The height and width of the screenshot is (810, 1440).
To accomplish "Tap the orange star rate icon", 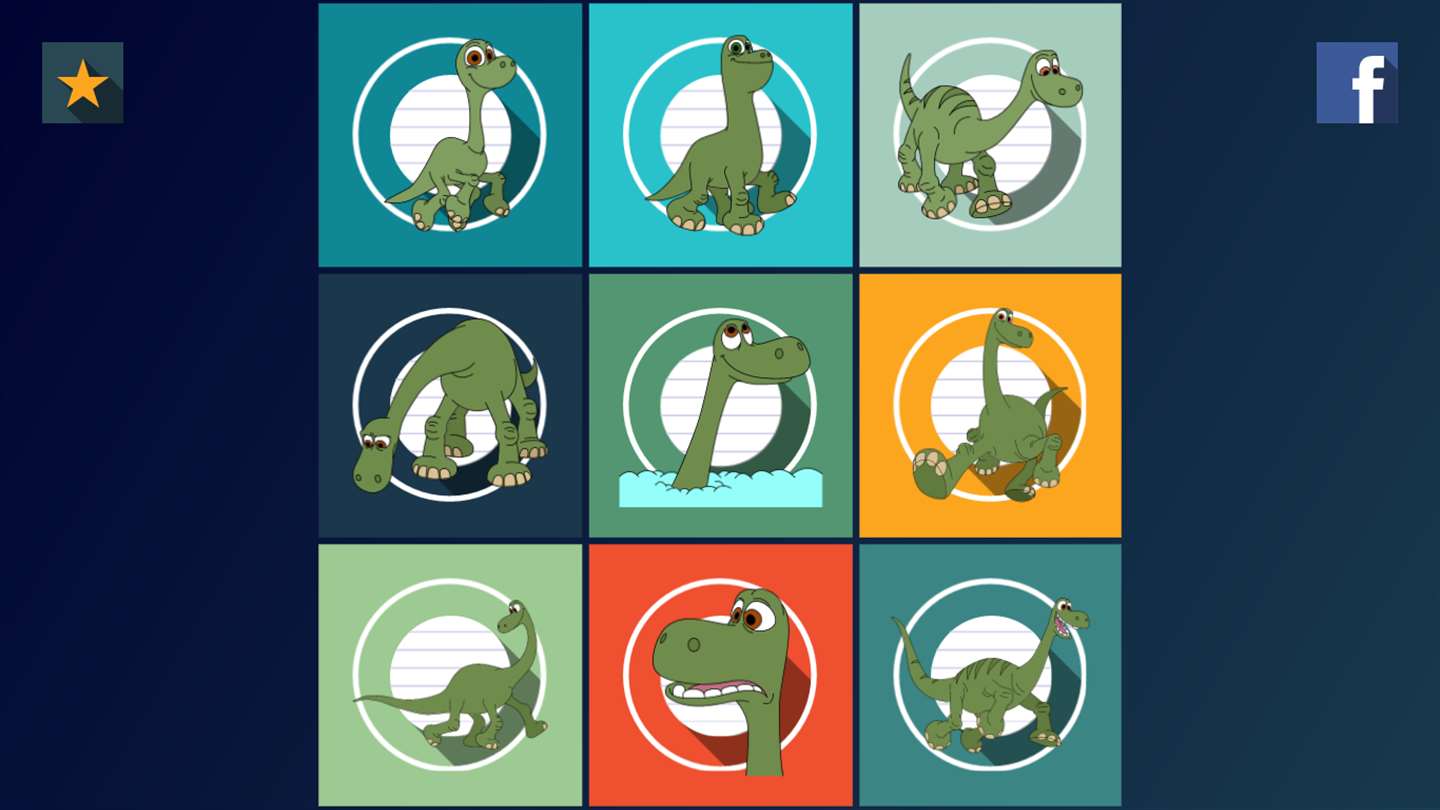I will coord(82,83).
